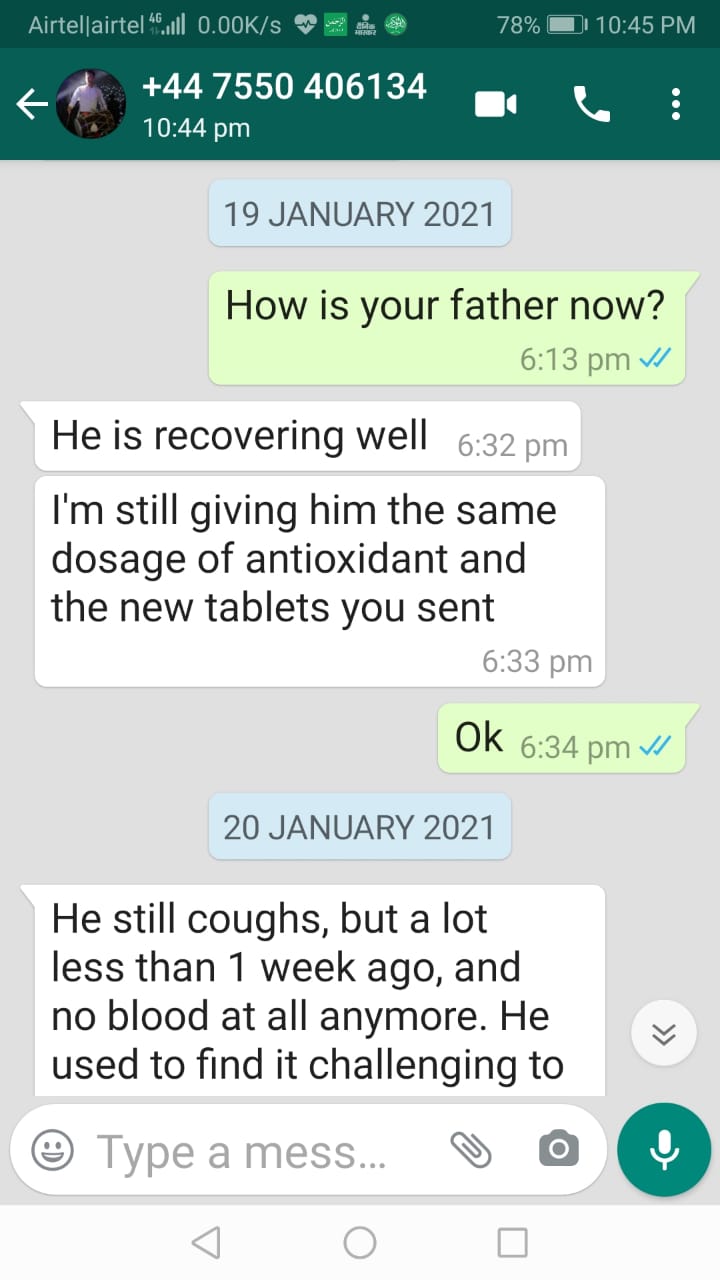Attach a file with the paperclip
The width and height of the screenshot is (720, 1280).
click(x=471, y=1150)
